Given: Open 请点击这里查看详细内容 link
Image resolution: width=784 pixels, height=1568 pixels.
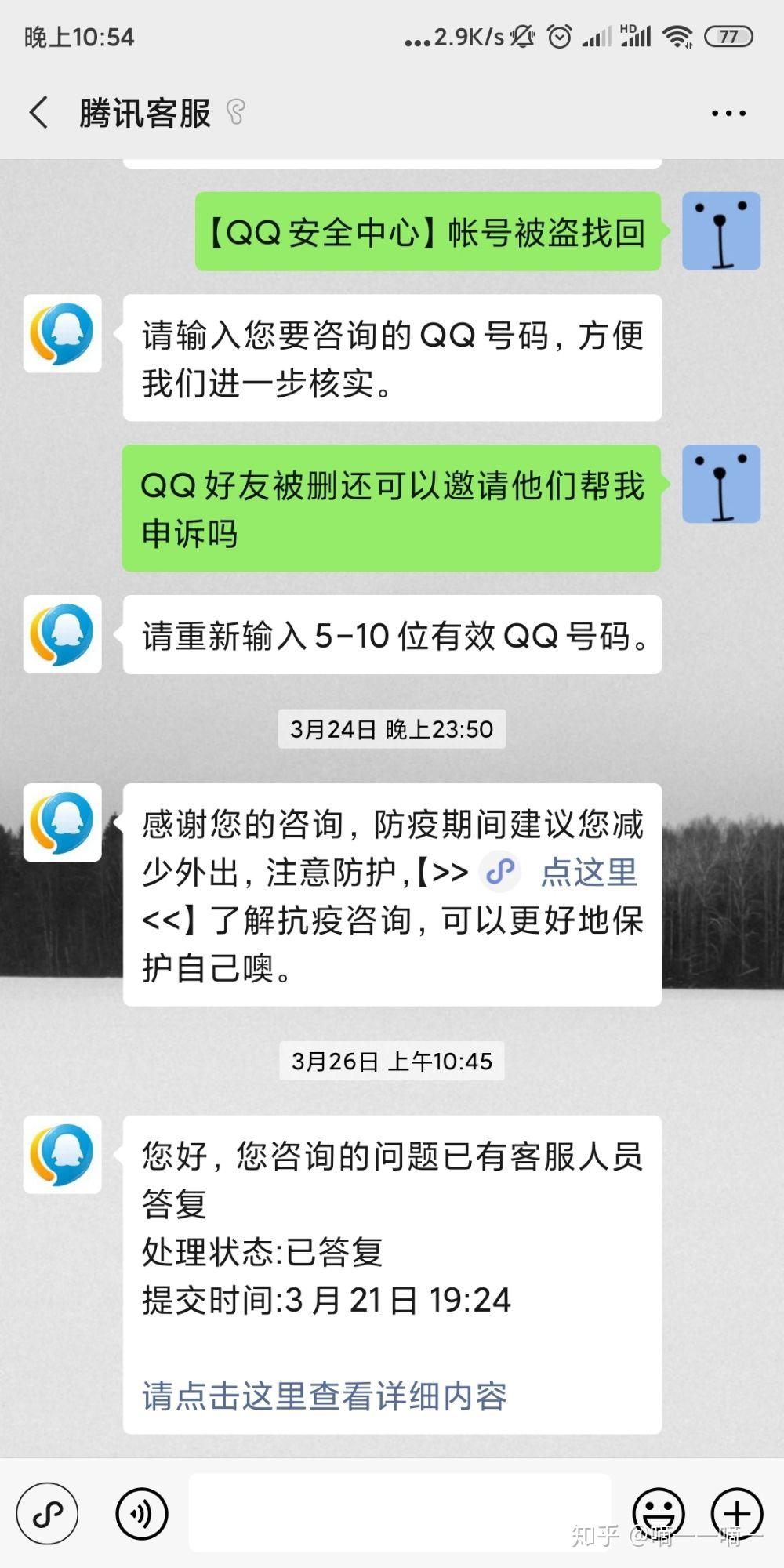Looking at the screenshot, I should coord(325,1396).
